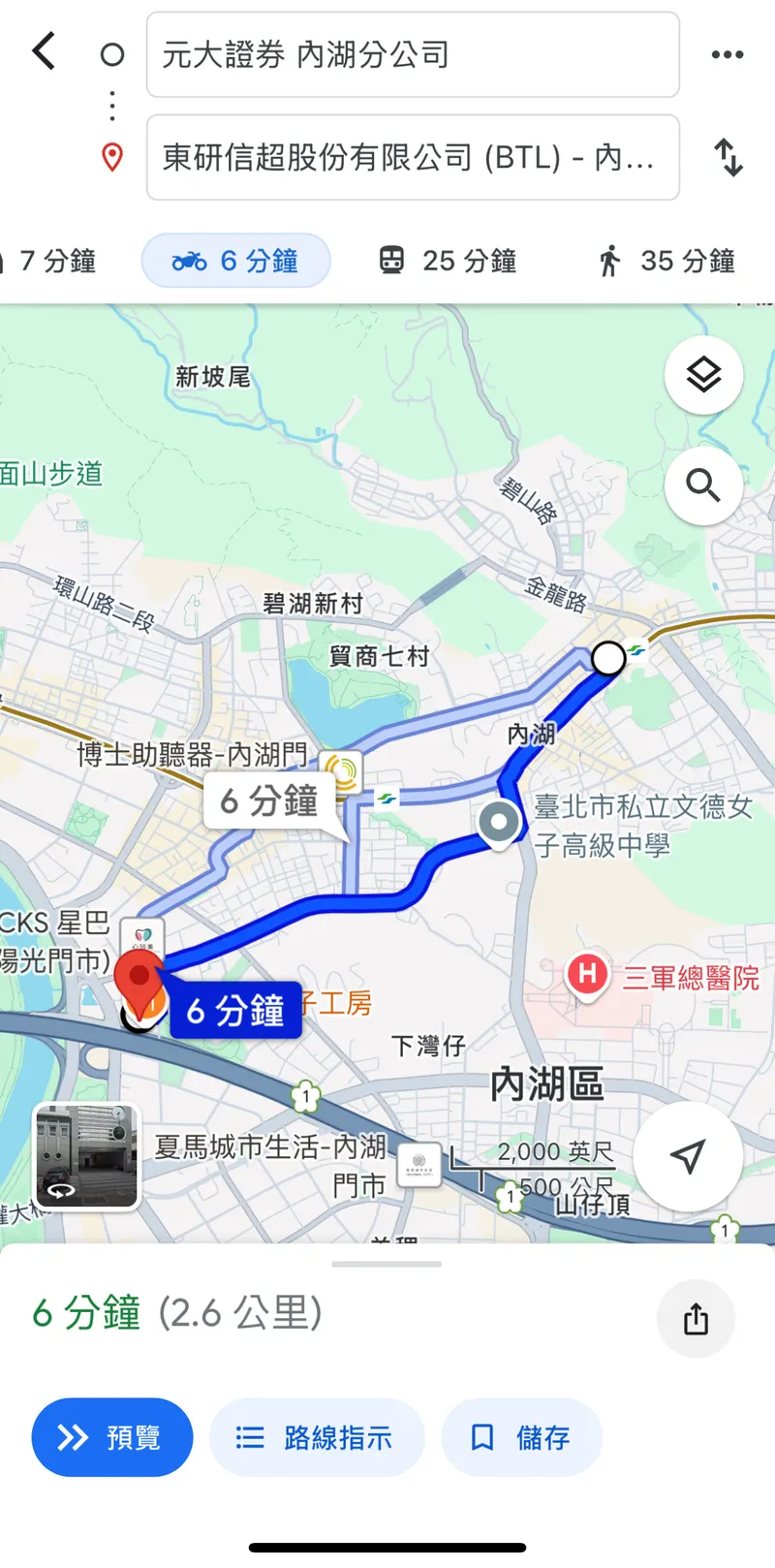The height and width of the screenshot is (1568, 775).
Task: Tap the share icon next to trip summary
Action: (x=696, y=1318)
